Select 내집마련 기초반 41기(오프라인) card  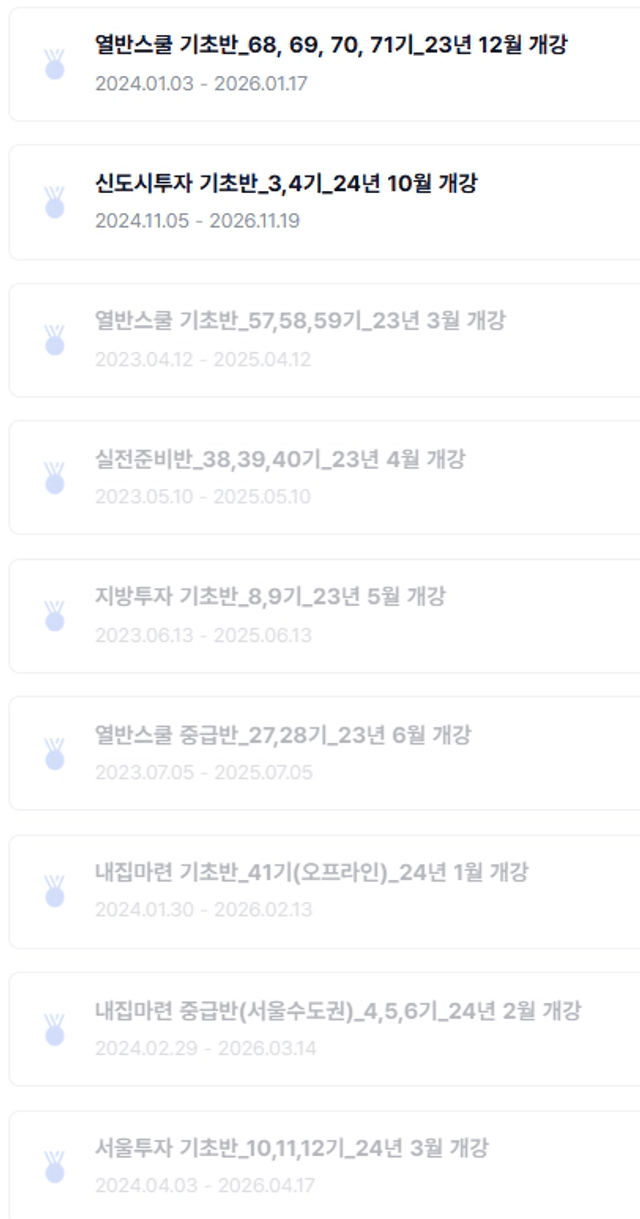(324, 891)
